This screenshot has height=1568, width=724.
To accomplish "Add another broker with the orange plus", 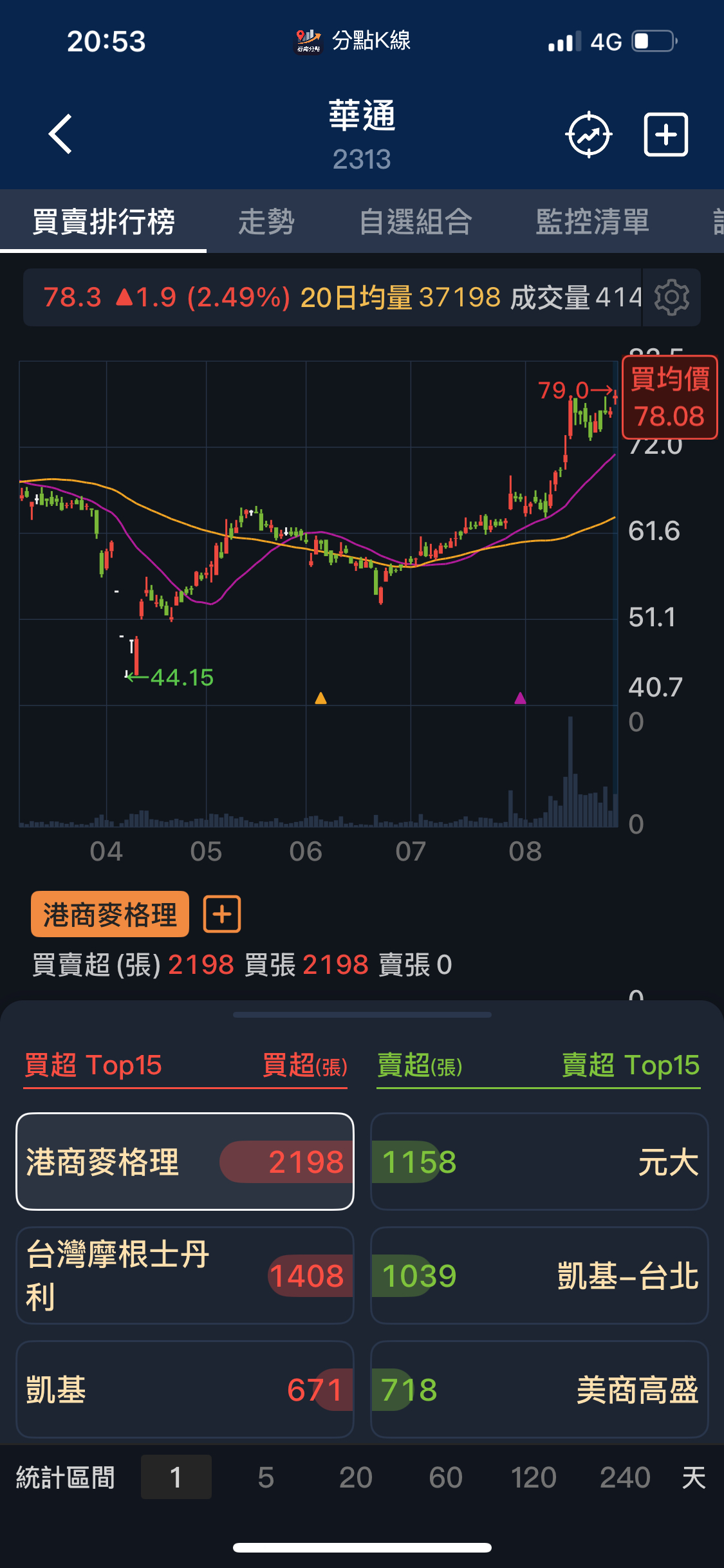I will [x=222, y=914].
